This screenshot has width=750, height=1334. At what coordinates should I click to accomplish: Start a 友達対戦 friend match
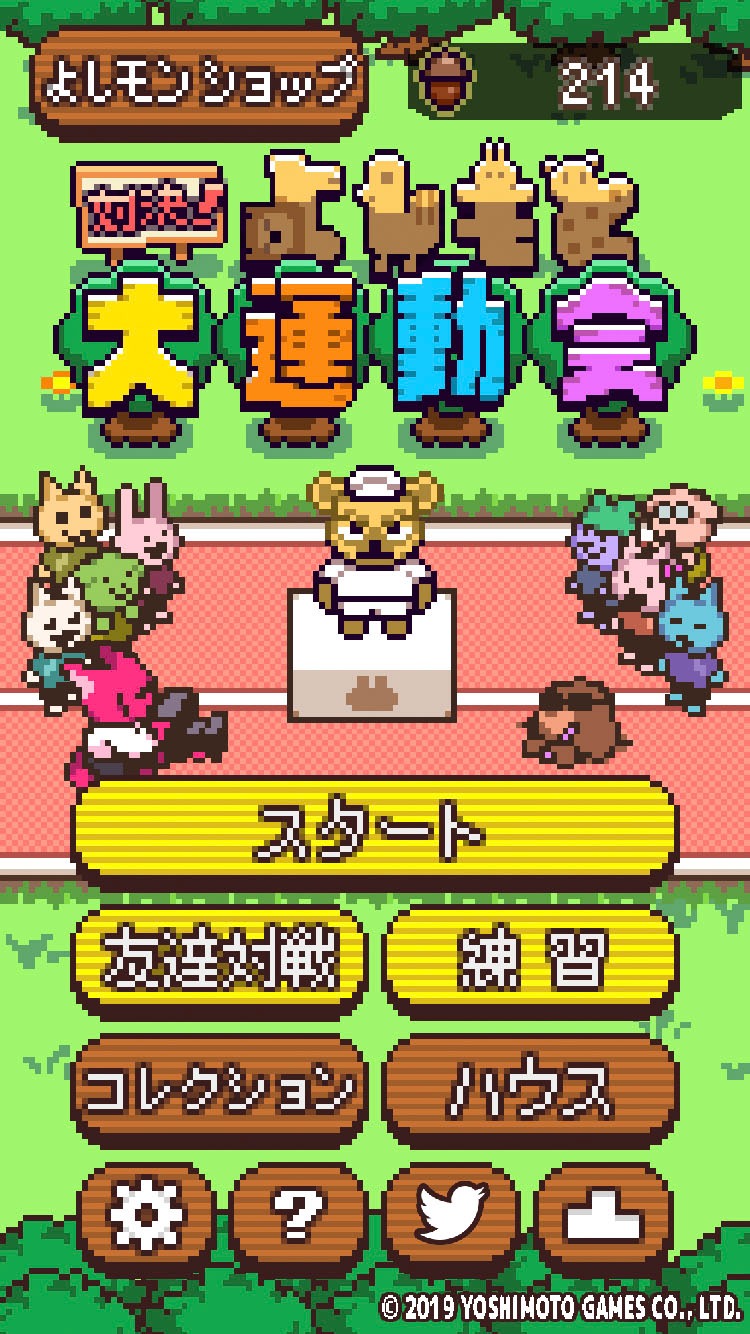coord(220,962)
